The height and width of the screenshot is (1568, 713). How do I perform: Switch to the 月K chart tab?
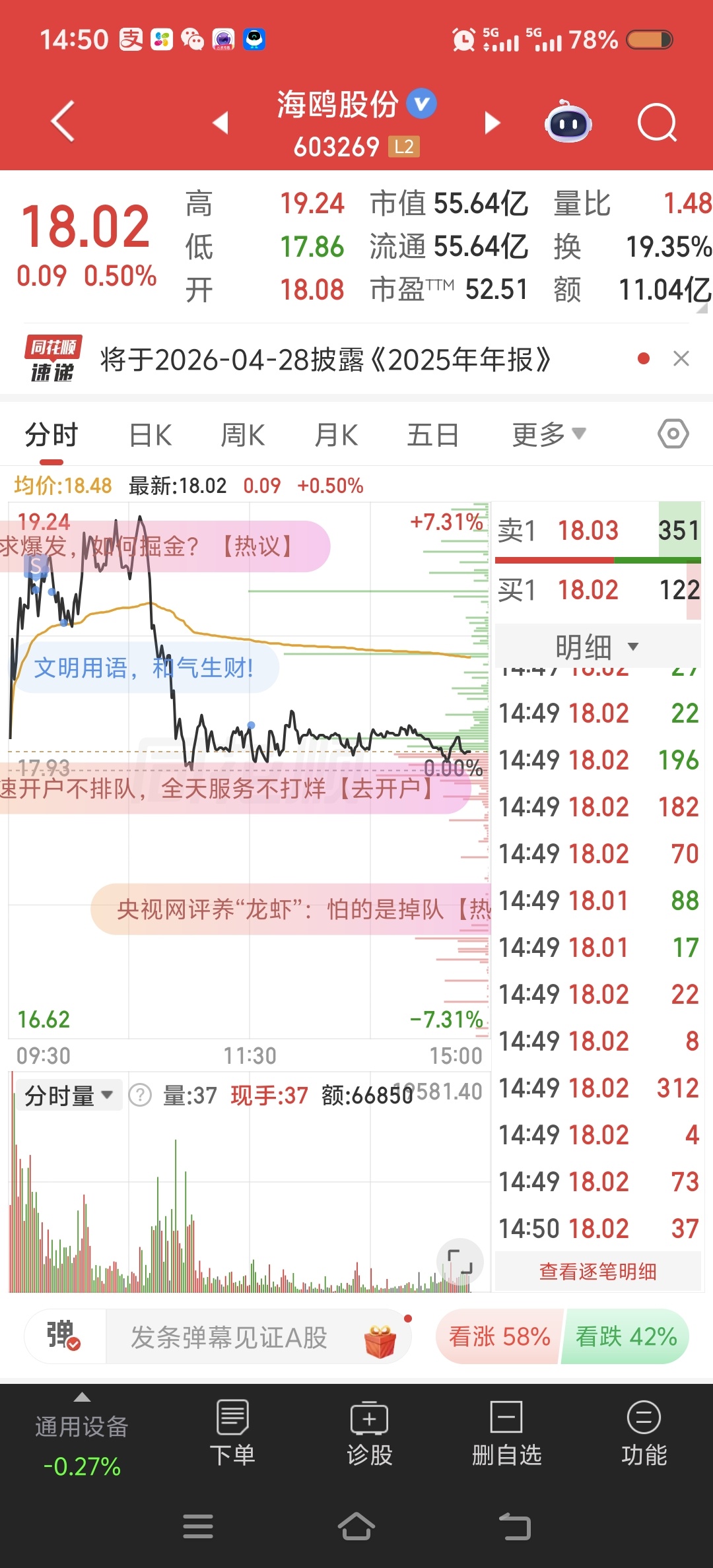coord(336,435)
